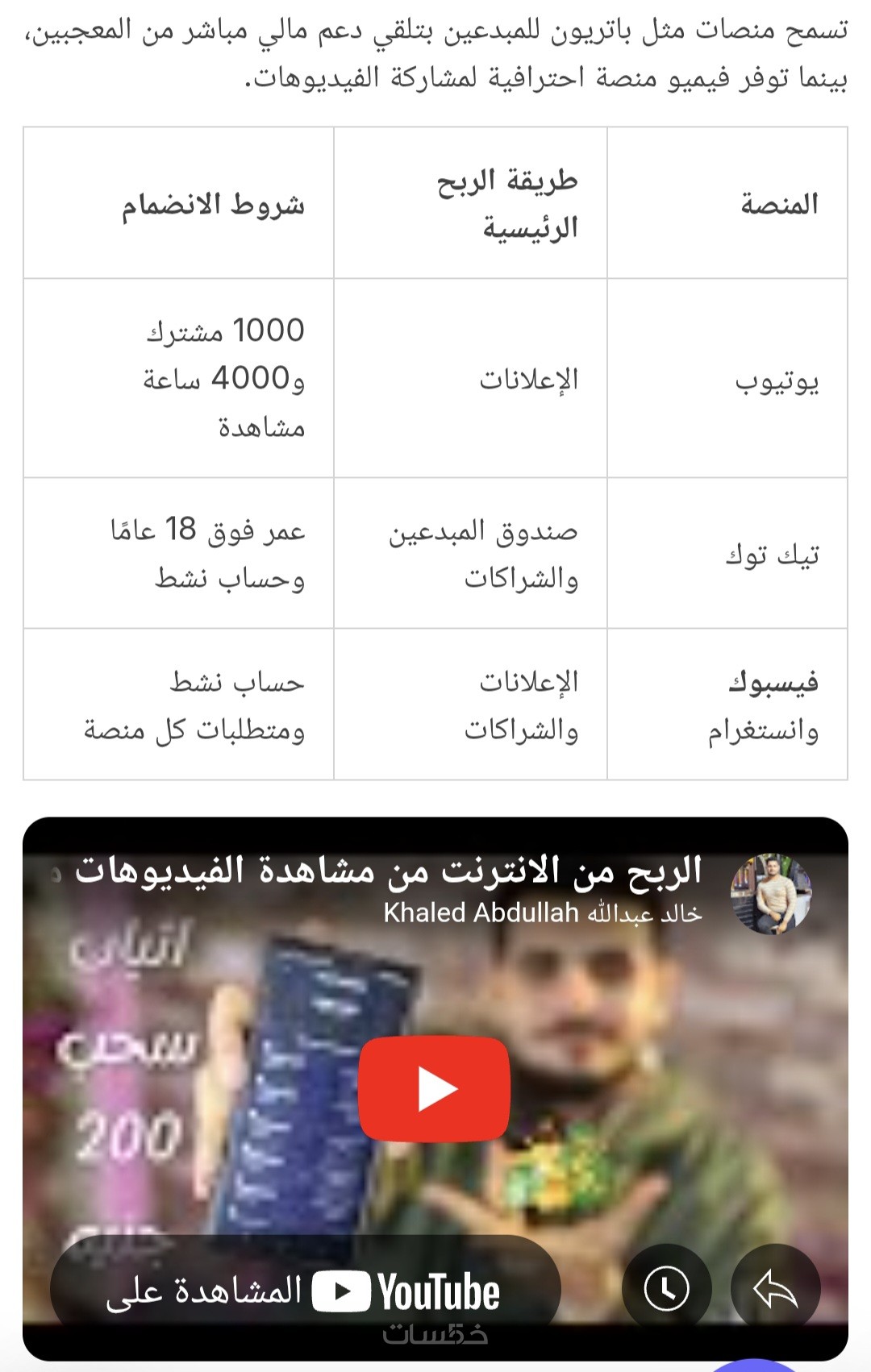
Task: Open the video on YouTube
Action: click(305, 1290)
